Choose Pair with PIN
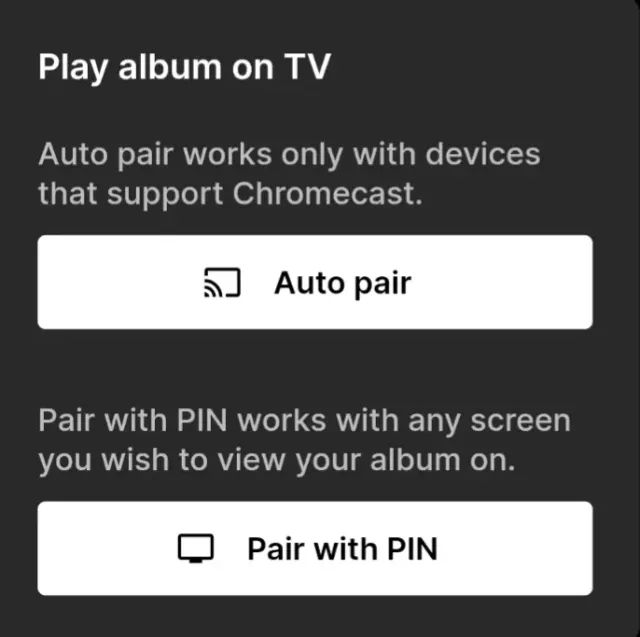640x637 pixels. tap(314, 549)
